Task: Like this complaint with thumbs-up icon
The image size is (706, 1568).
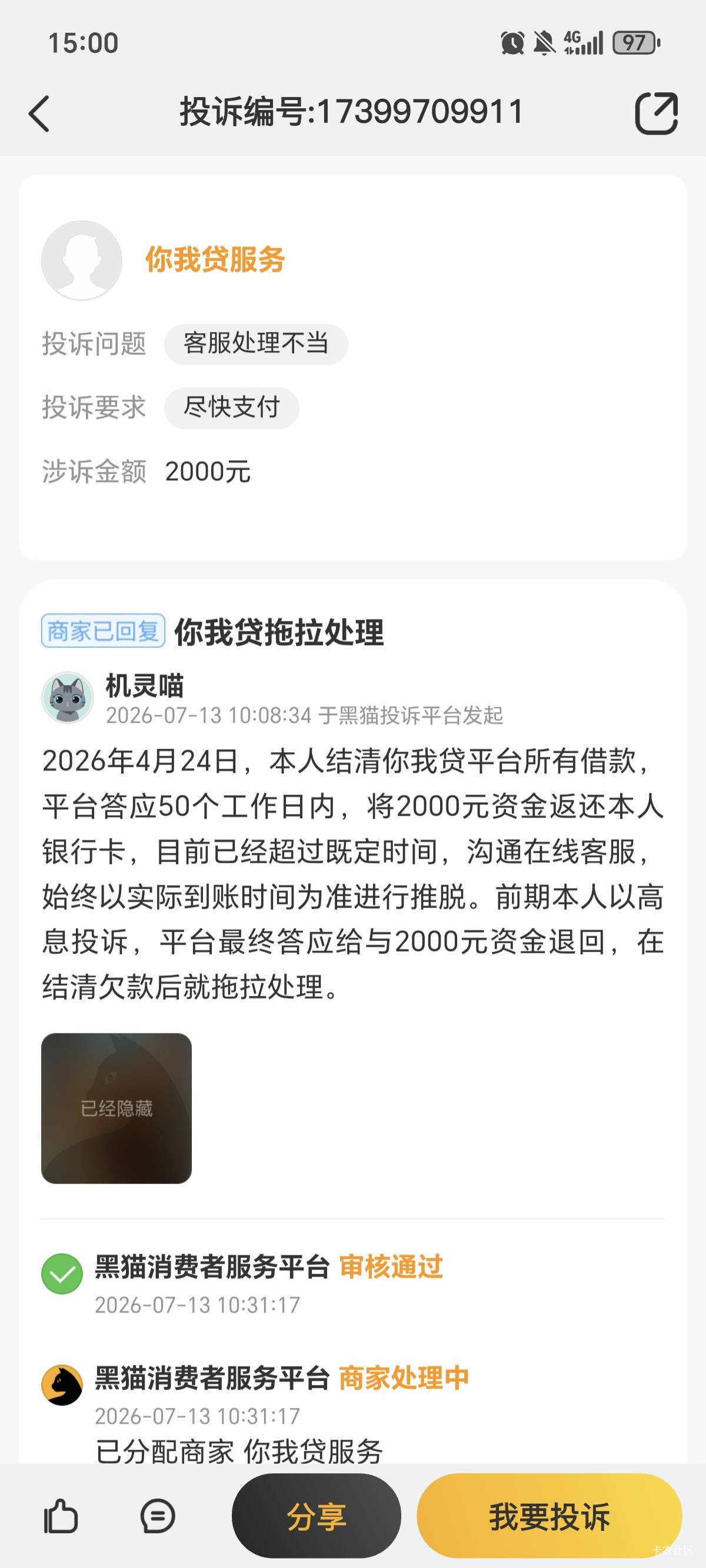Action: coord(61,1516)
